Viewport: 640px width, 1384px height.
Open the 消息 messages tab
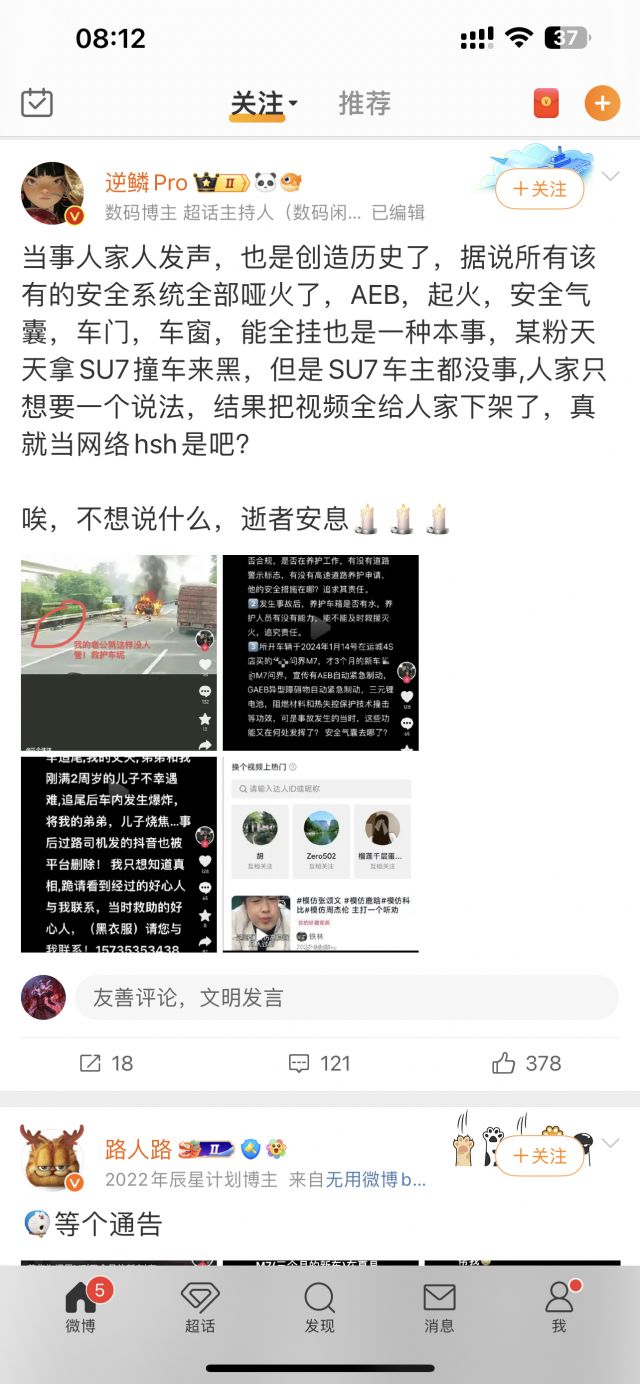439,1308
